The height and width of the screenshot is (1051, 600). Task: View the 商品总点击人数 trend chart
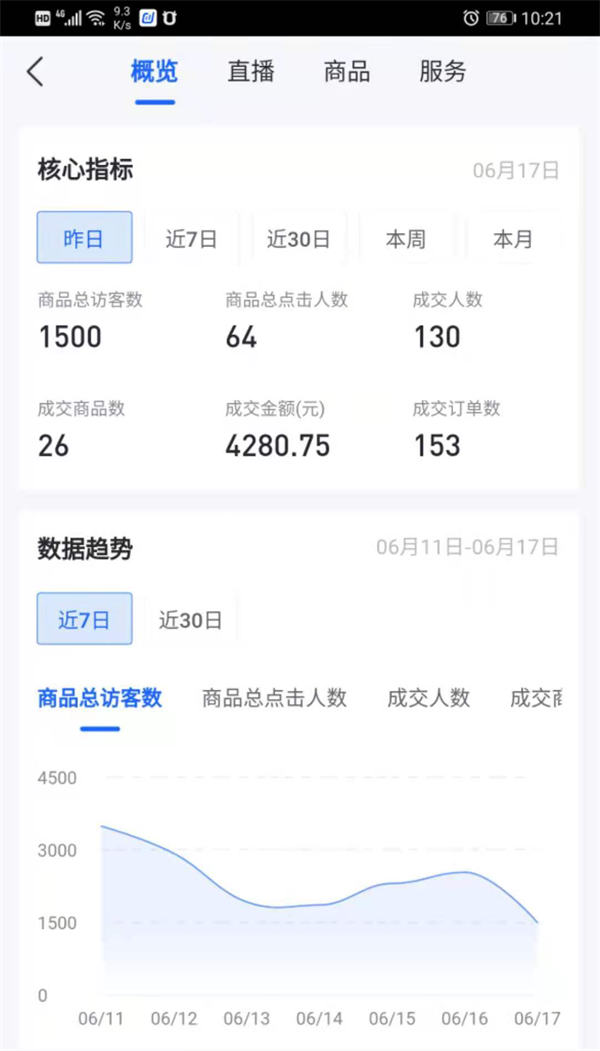[x=274, y=698]
